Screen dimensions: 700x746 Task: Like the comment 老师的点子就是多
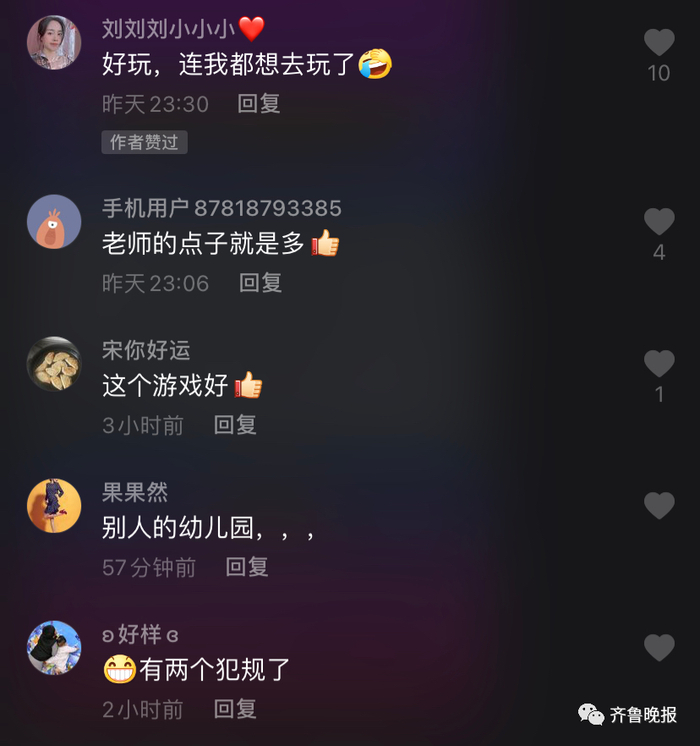coord(658,221)
